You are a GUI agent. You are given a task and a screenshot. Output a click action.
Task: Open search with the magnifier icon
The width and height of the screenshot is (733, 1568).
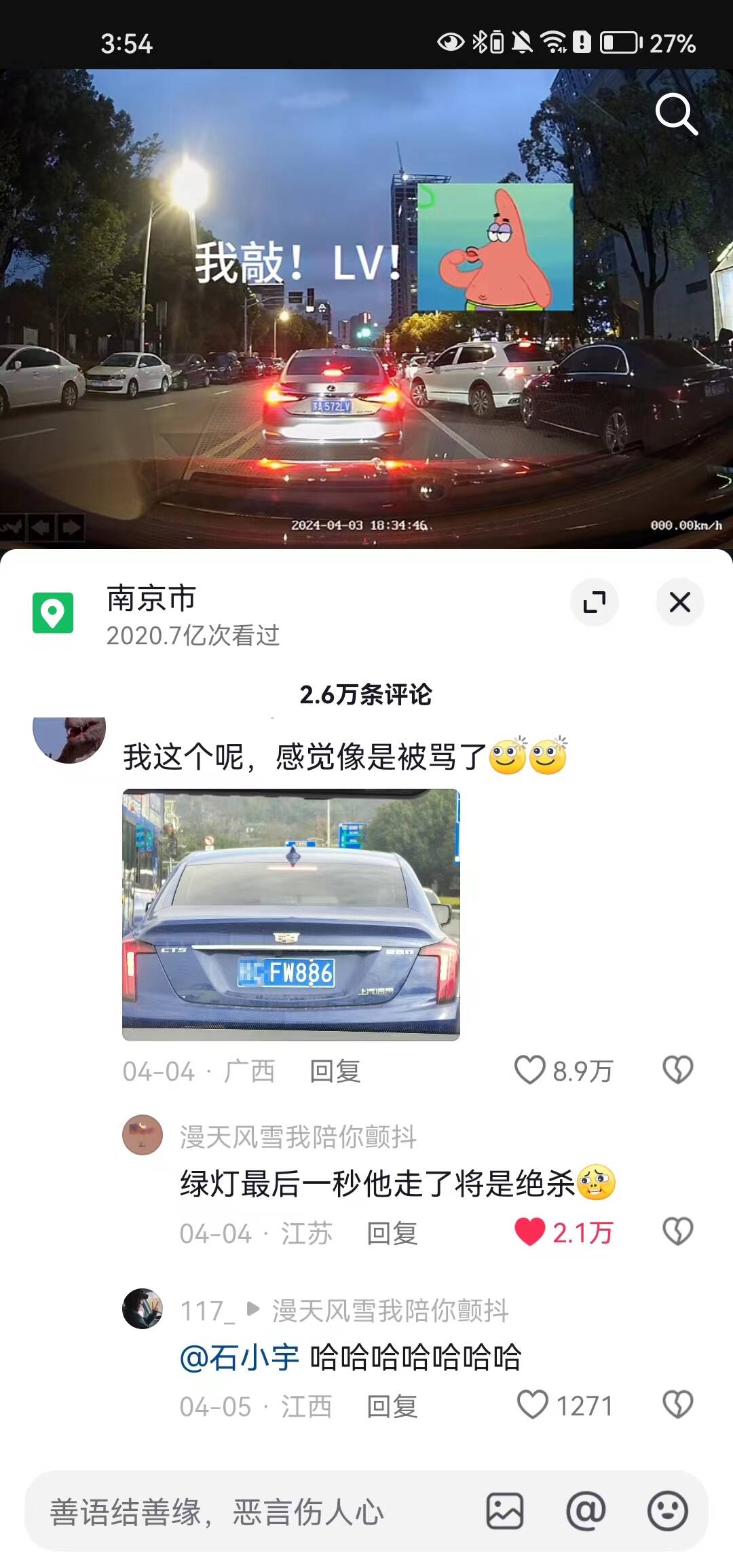[676, 114]
